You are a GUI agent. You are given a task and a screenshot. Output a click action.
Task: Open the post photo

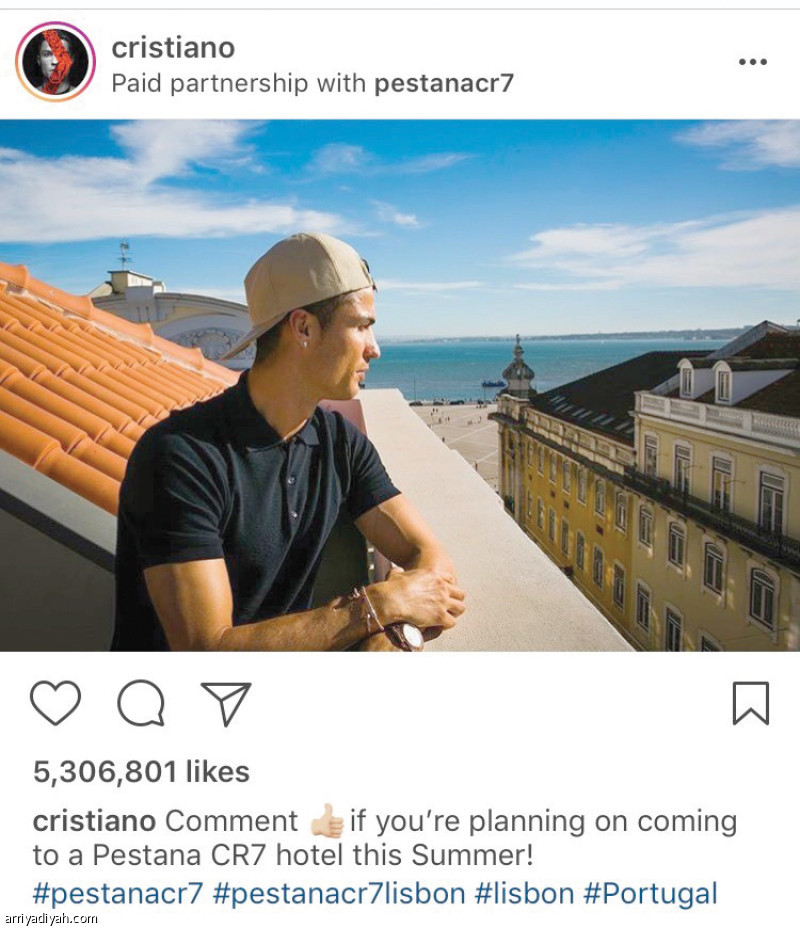click(x=400, y=385)
